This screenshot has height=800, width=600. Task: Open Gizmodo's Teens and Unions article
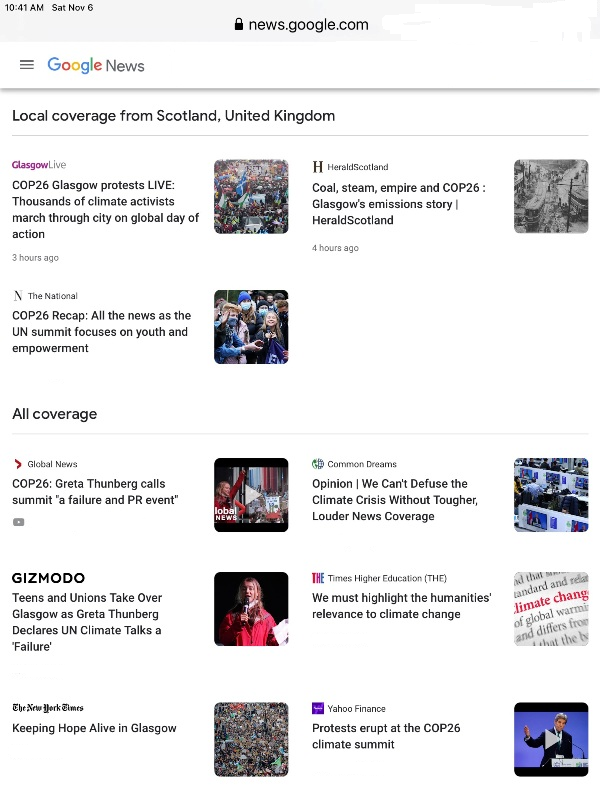[x=87, y=622]
